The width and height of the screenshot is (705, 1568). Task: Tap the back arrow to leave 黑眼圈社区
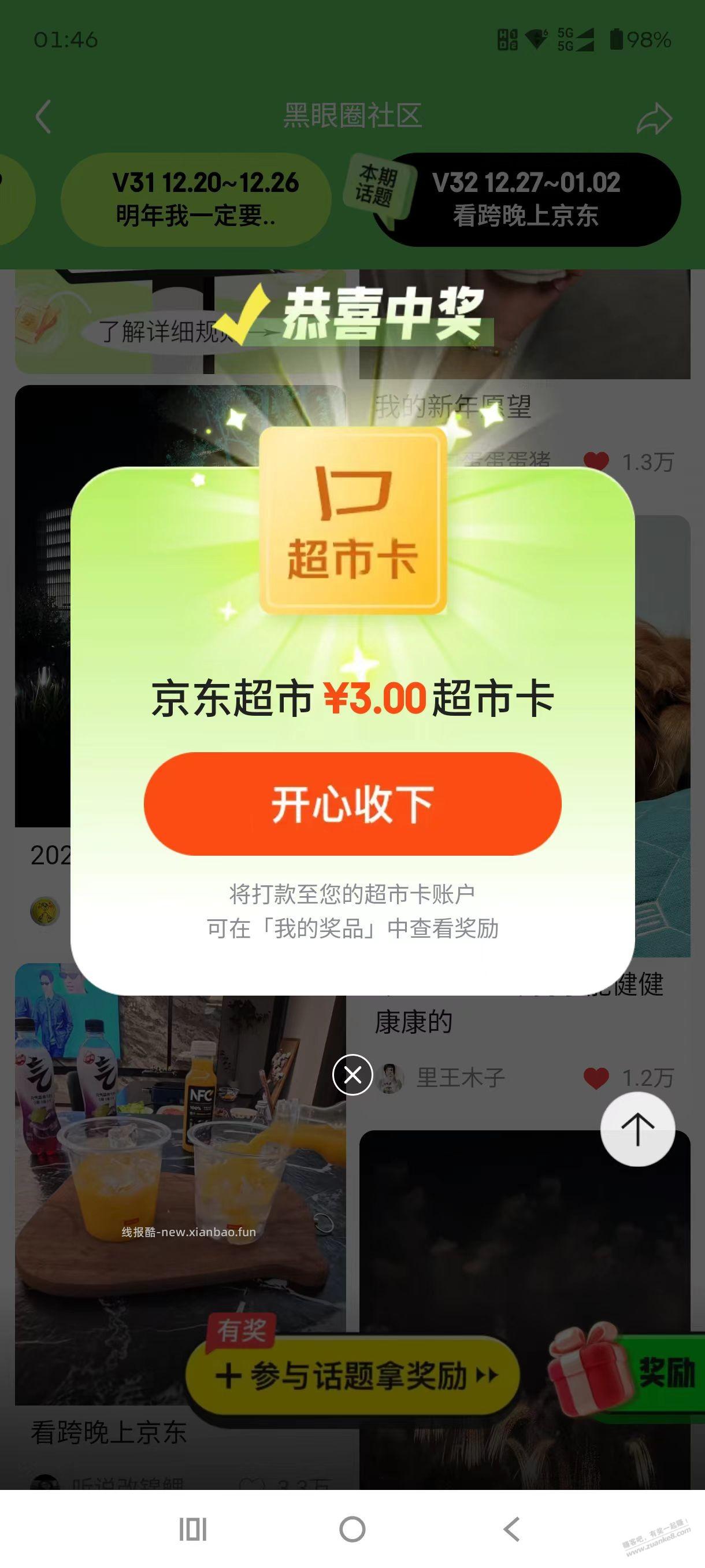tap(43, 117)
